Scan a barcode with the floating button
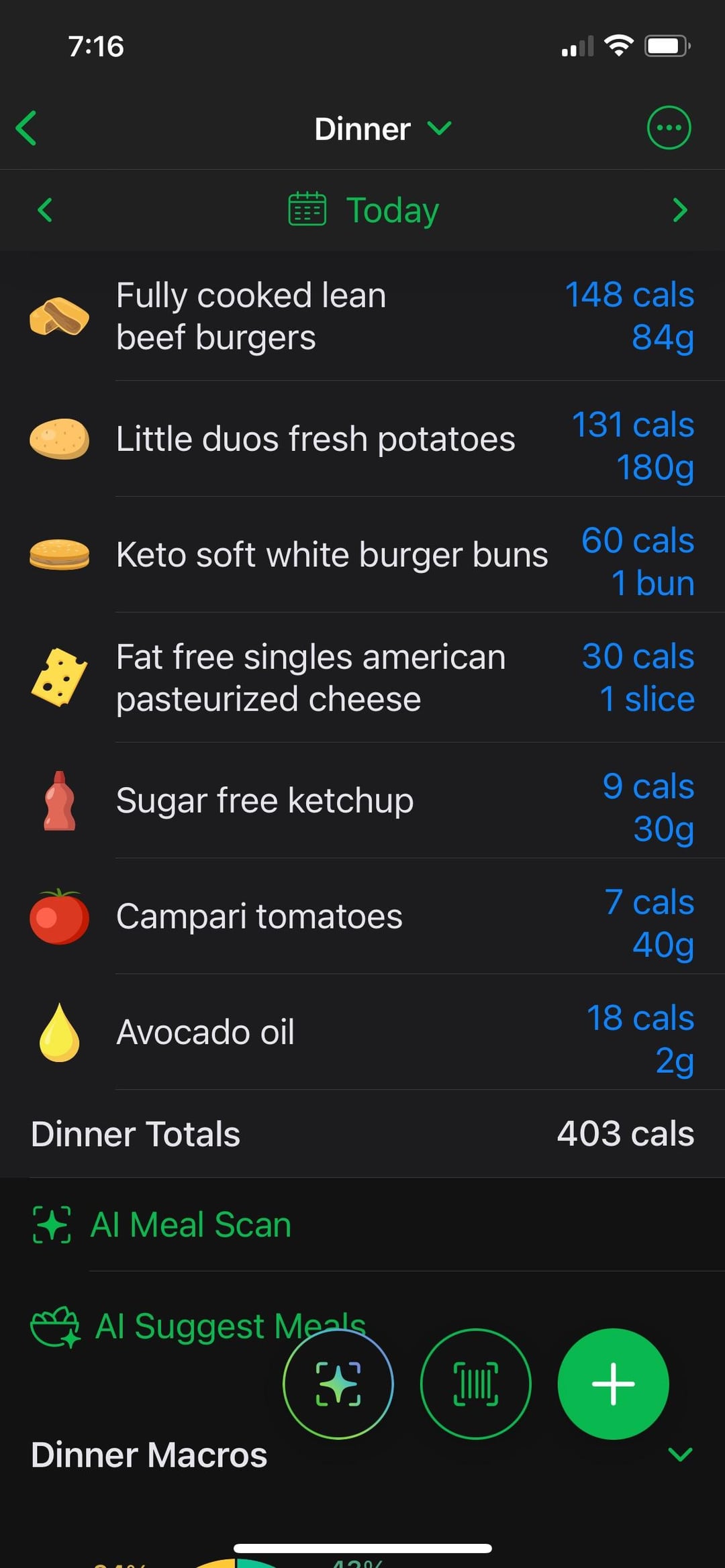Image resolution: width=725 pixels, height=1568 pixels. [x=475, y=1383]
